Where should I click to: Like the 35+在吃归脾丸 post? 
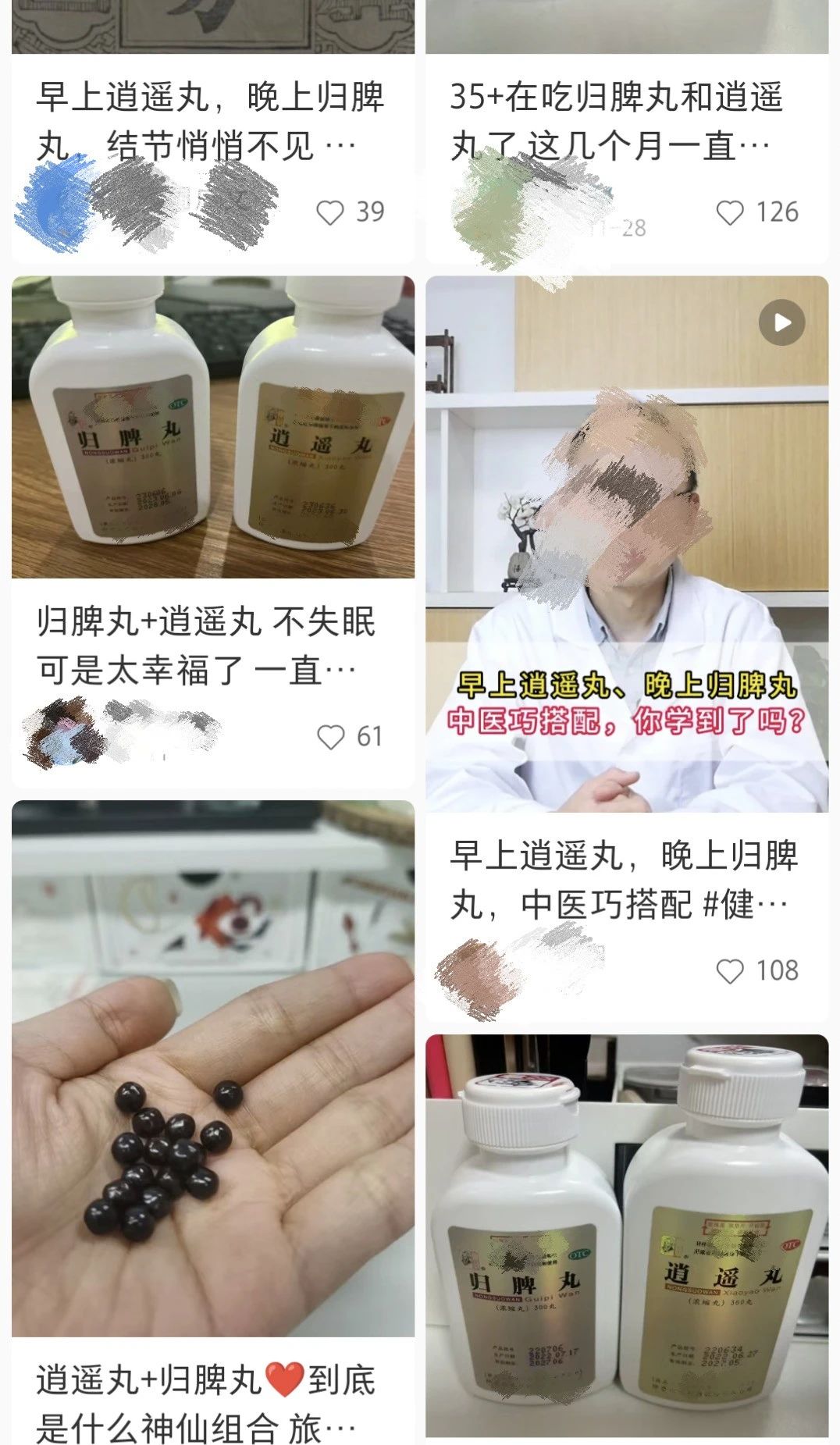tap(730, 212)
